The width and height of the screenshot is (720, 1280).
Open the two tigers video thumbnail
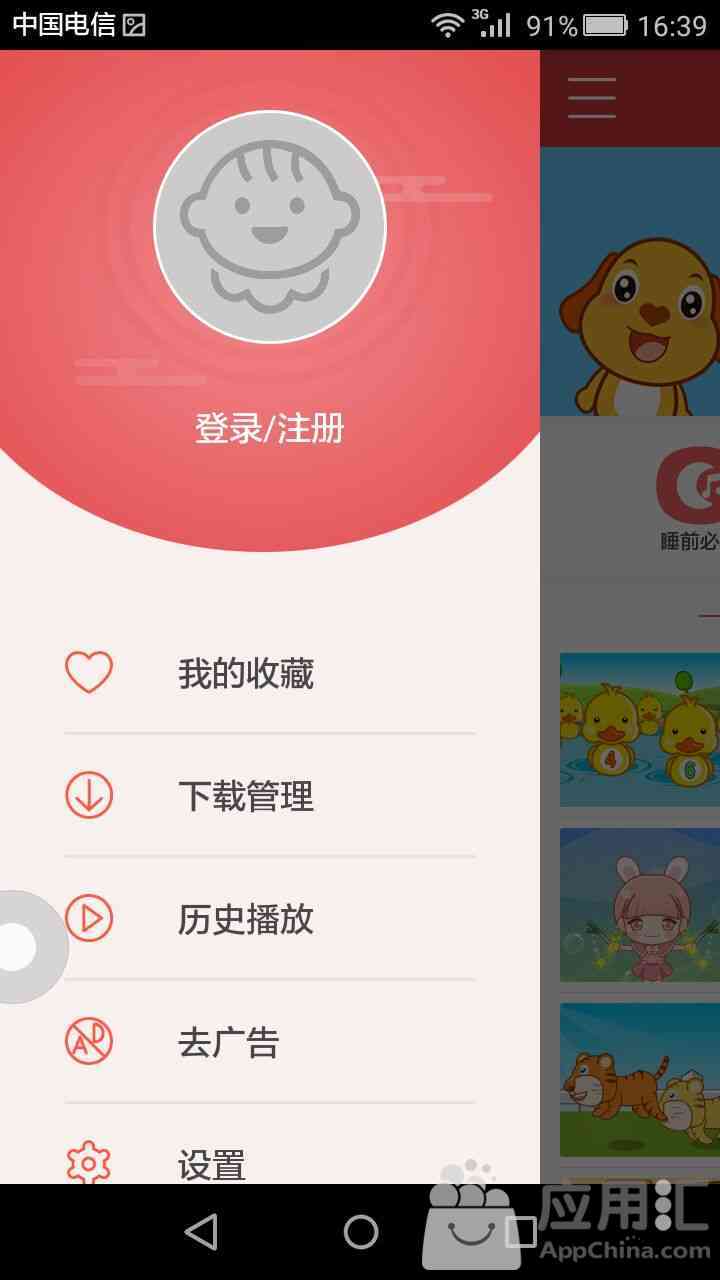click(x=640, y=1080)
